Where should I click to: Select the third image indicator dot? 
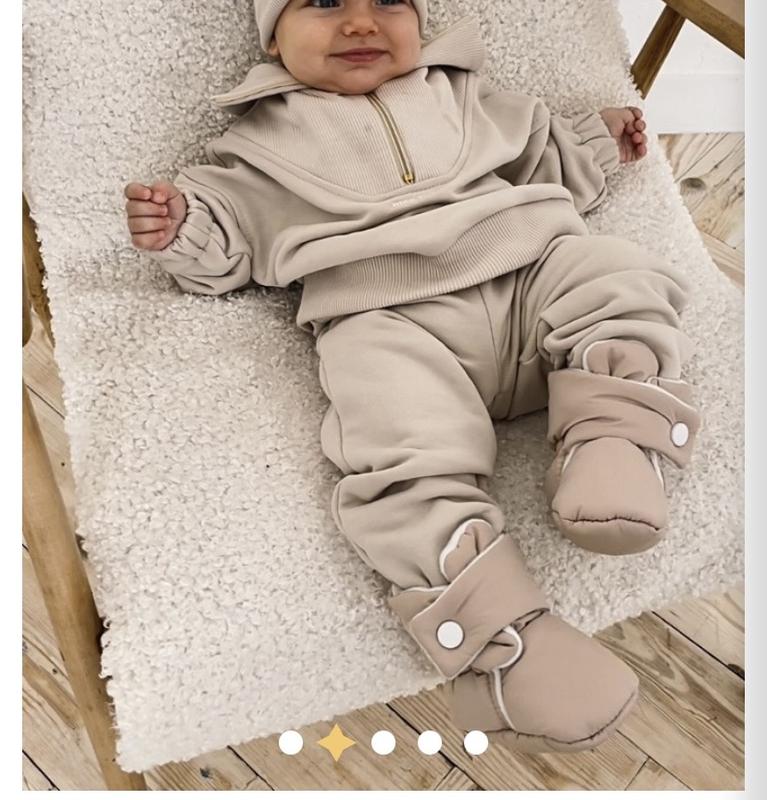383,742
